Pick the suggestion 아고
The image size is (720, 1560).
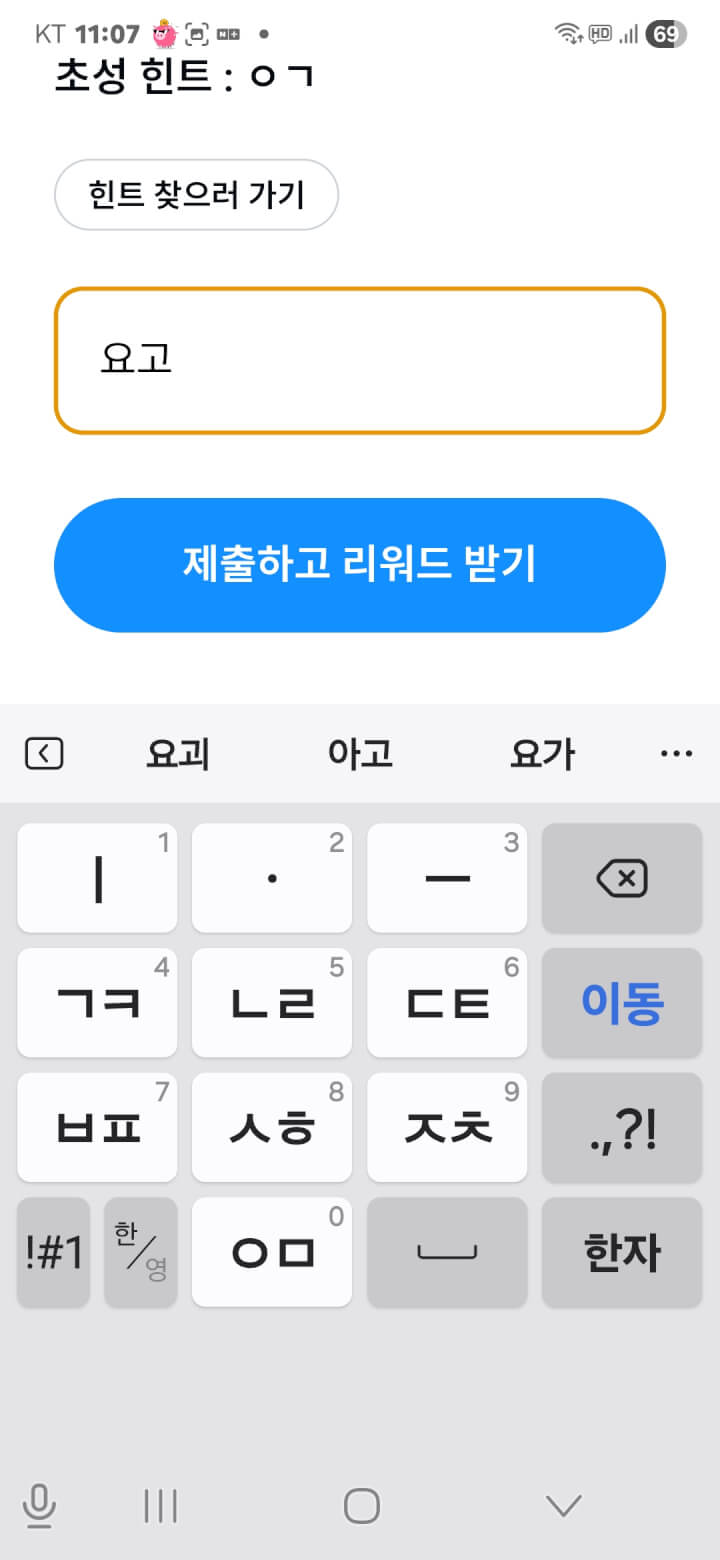(360, 754)
